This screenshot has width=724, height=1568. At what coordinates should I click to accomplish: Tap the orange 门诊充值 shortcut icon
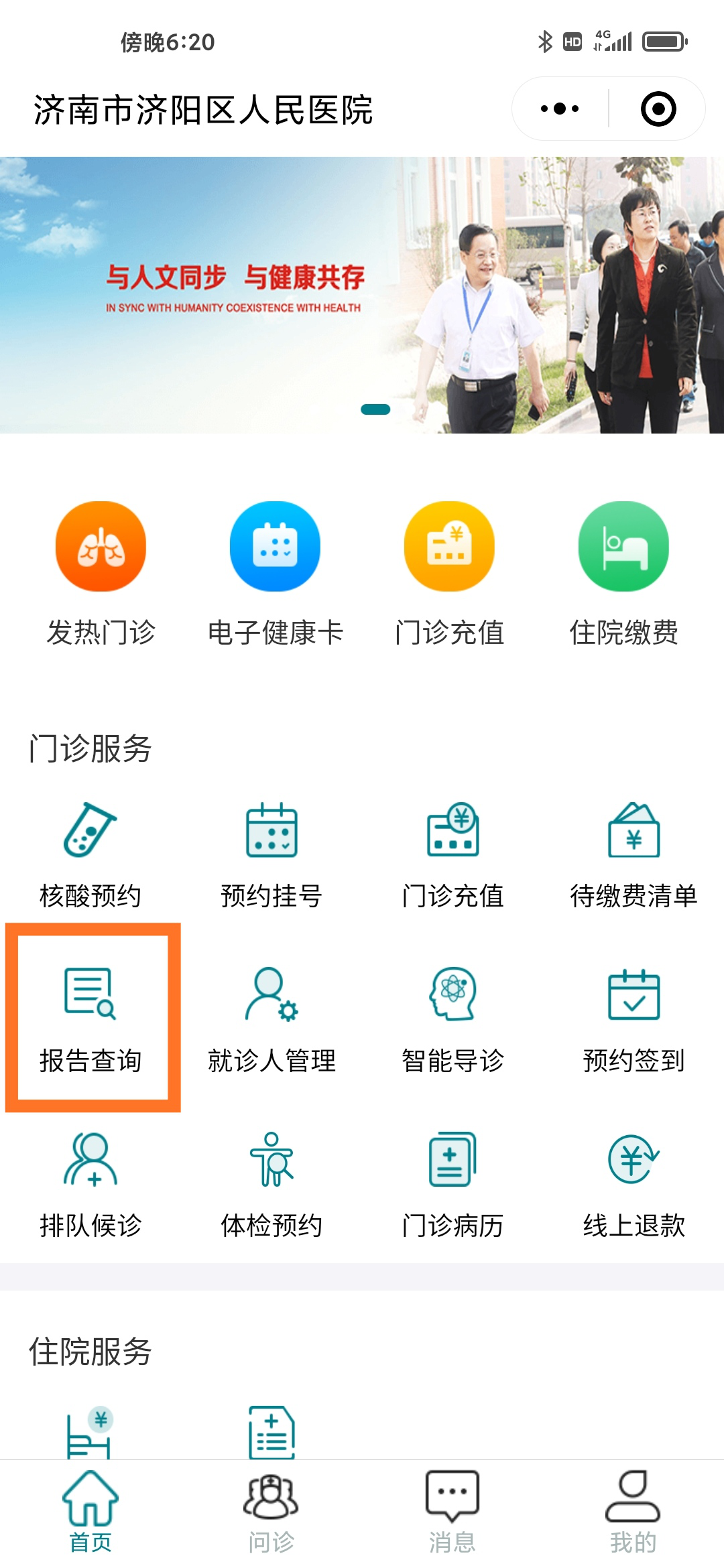coord(449,547)
